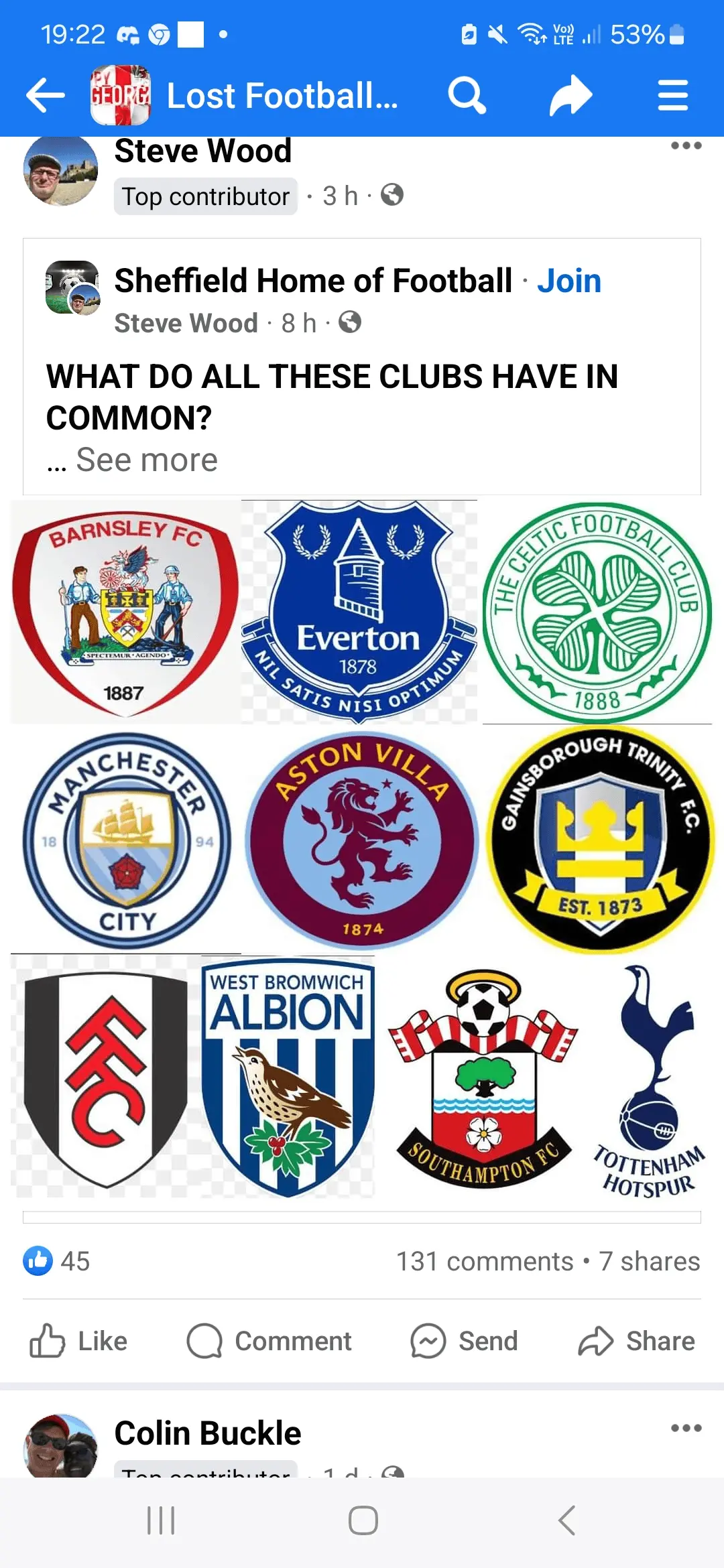Image resolution: width=724 pixels, height=1568 pixels.
Task: Expand the post text with See more
Action: (147, 460)
